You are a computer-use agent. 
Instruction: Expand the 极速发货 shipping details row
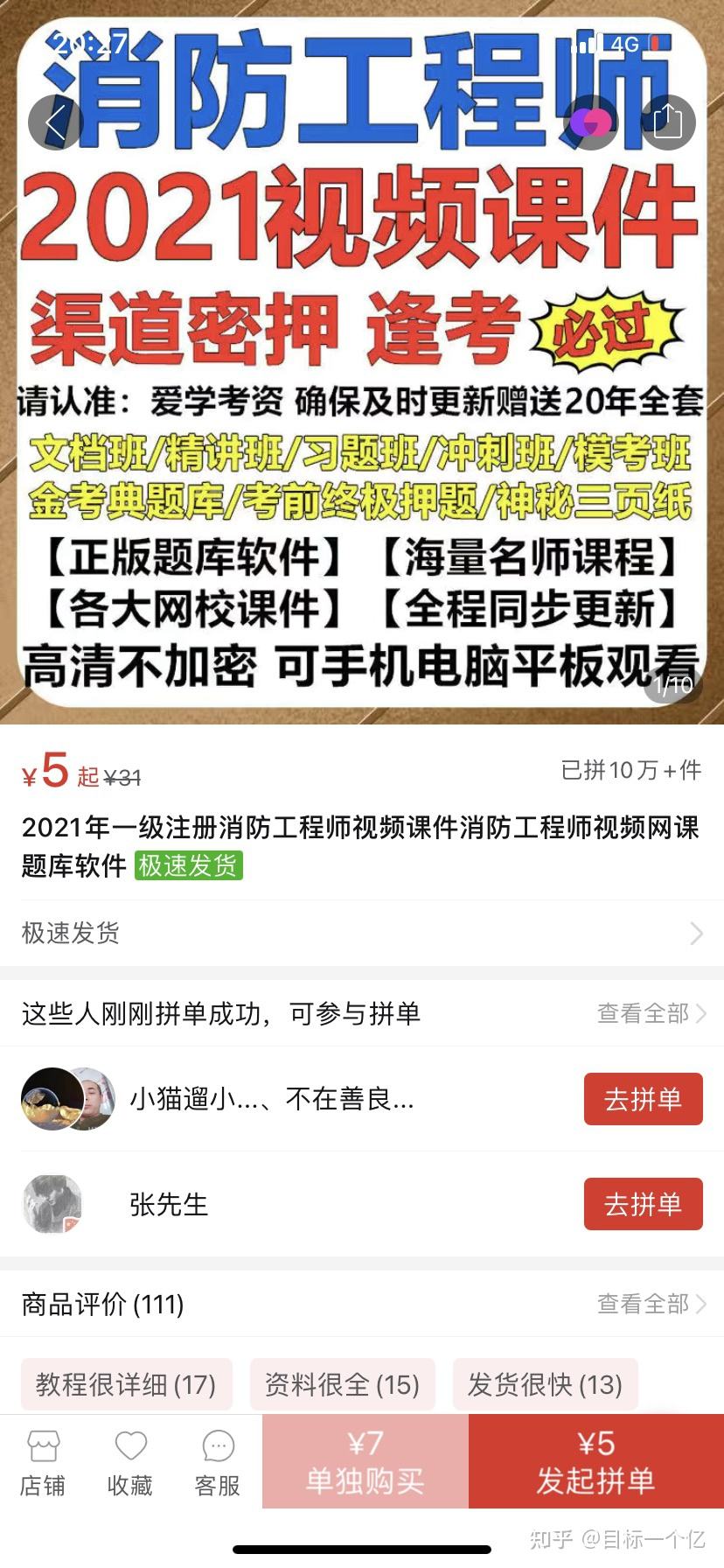coord(362,933)
